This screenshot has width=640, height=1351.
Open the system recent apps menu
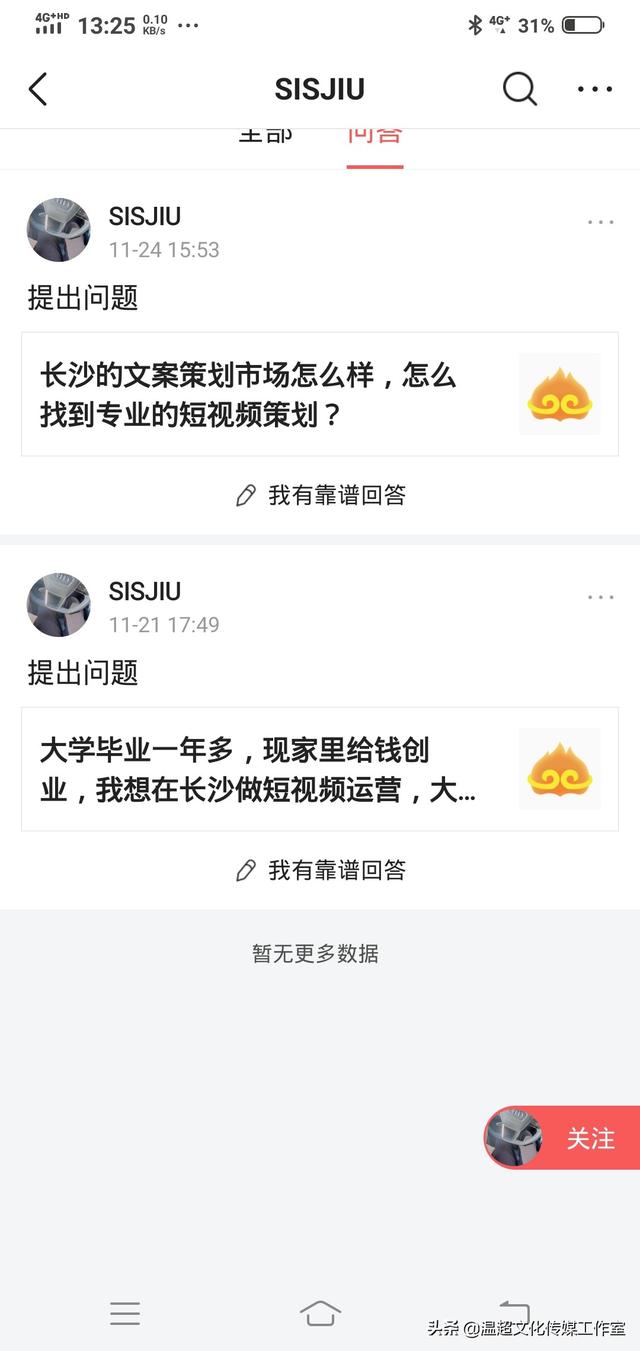[125, 1313]
